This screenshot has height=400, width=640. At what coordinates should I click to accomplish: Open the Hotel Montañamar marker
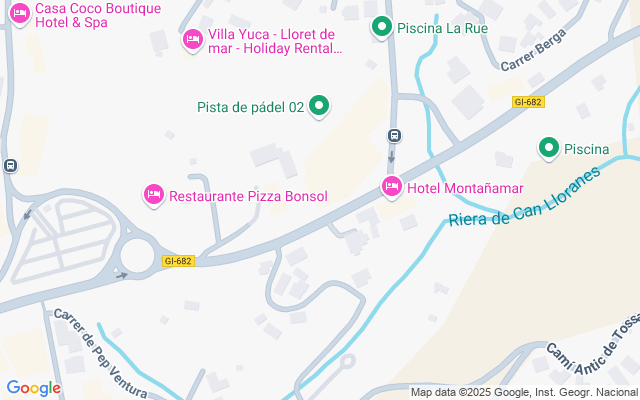(x=392, y=186)
